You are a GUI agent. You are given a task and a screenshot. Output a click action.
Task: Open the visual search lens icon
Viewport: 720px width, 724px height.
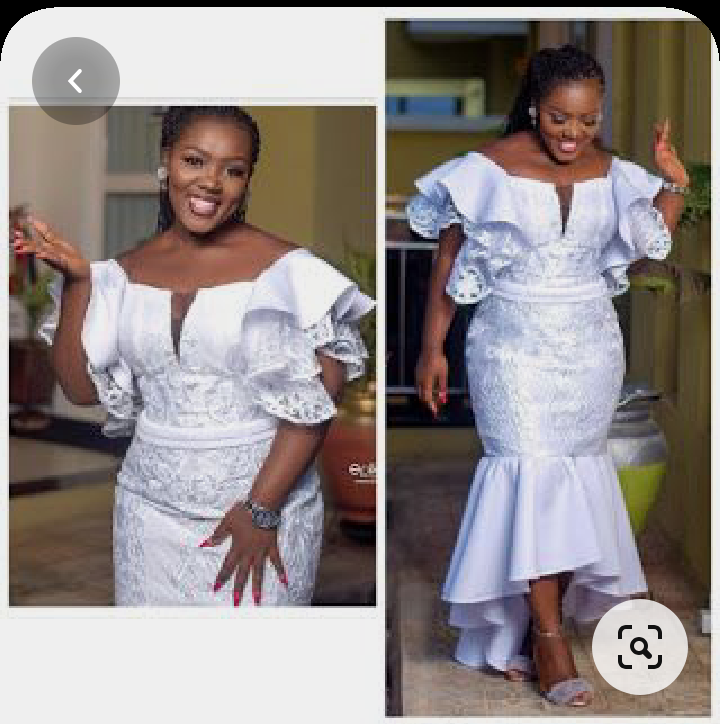(x=639, y=647)
